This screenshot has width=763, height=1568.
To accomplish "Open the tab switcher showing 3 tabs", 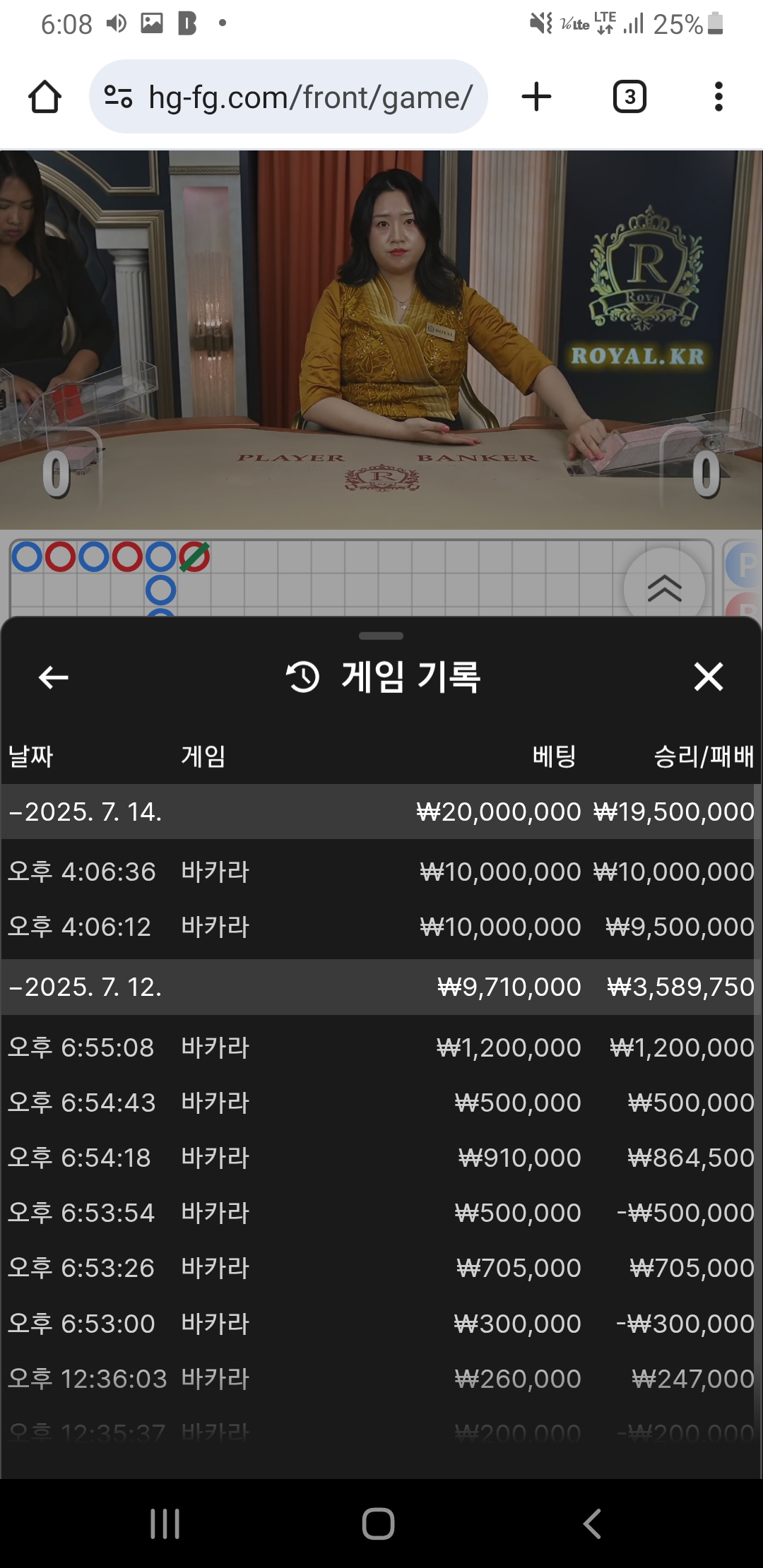I will pyautogui.click(x=629, y=97).
